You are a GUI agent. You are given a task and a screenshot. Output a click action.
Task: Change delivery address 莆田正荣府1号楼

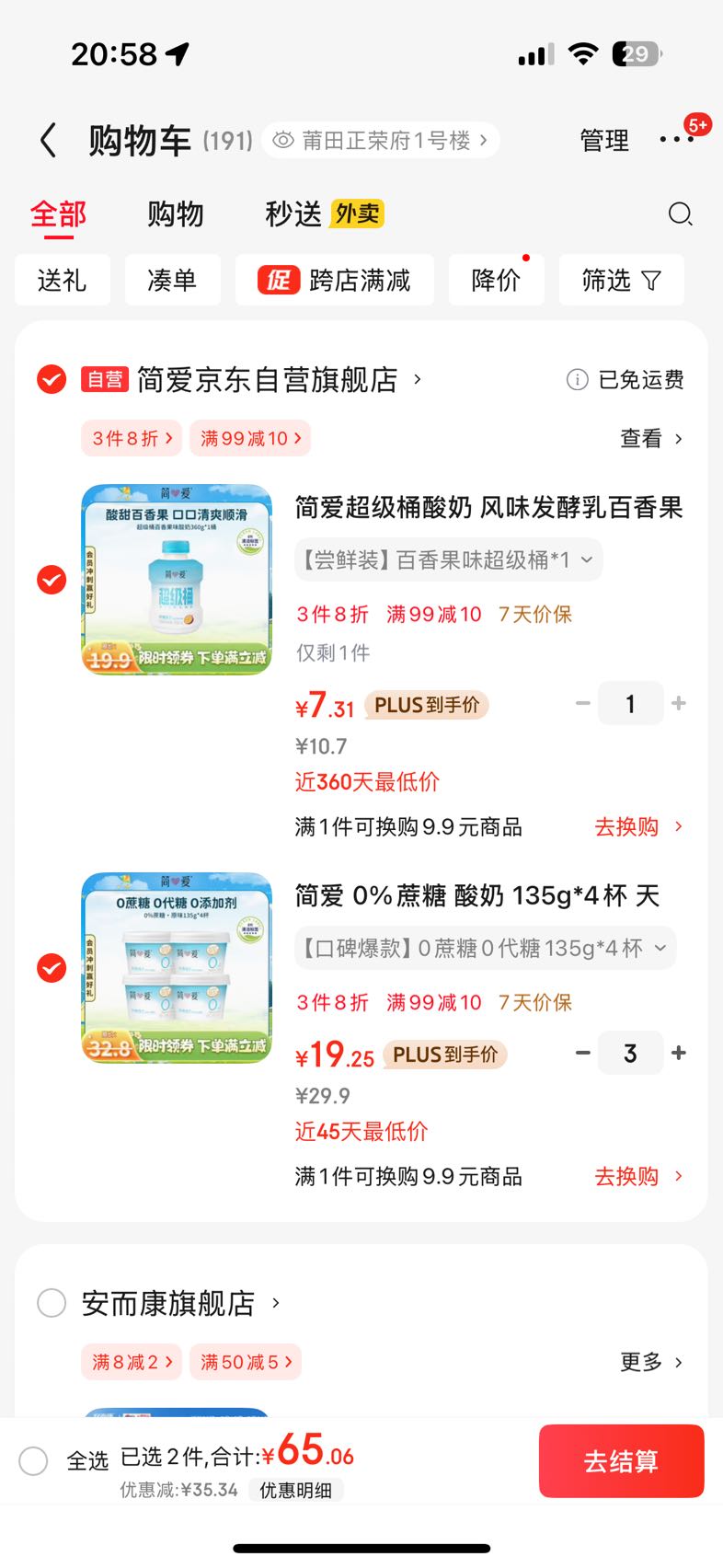pos(381,140)
